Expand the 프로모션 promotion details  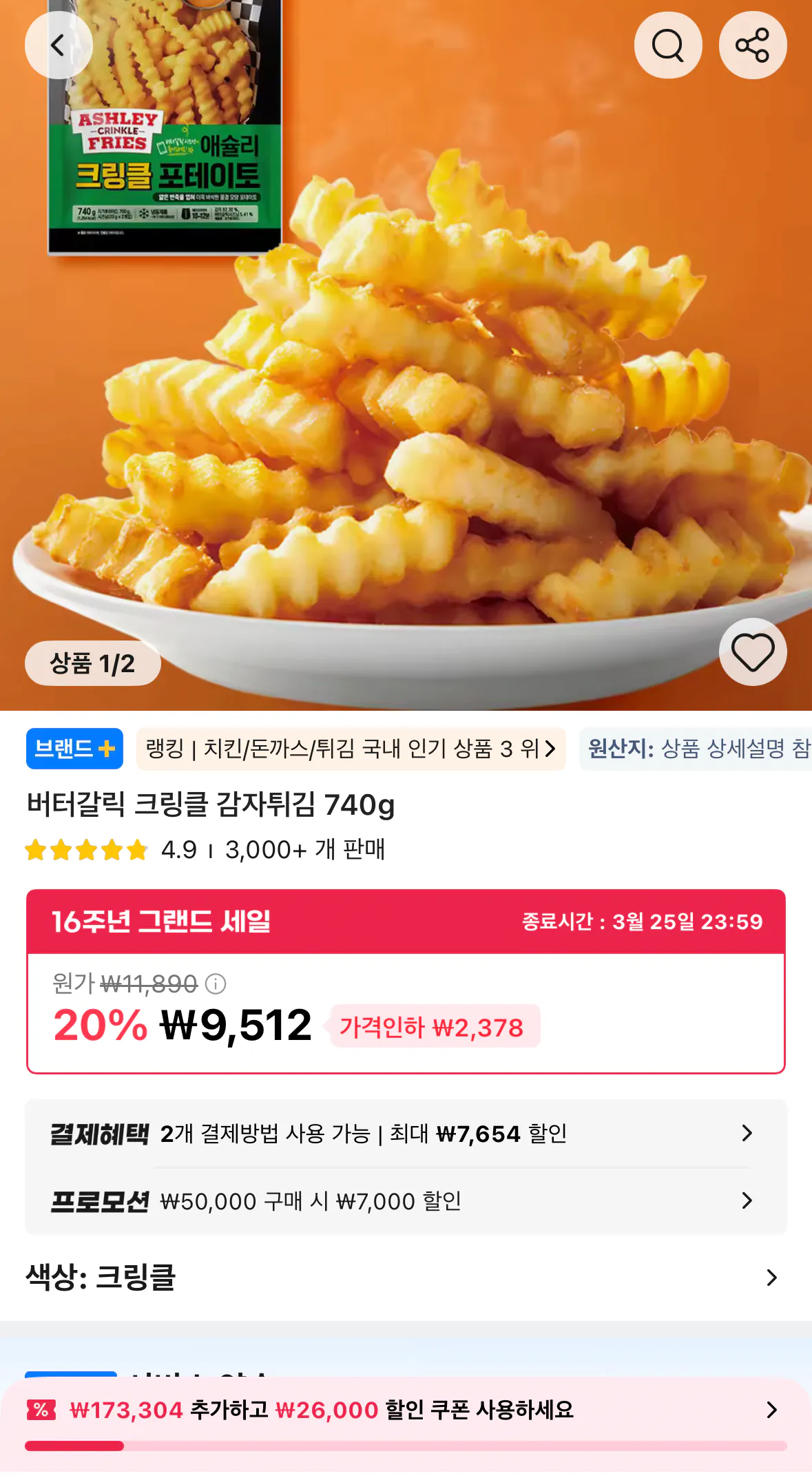[406, 1201]
